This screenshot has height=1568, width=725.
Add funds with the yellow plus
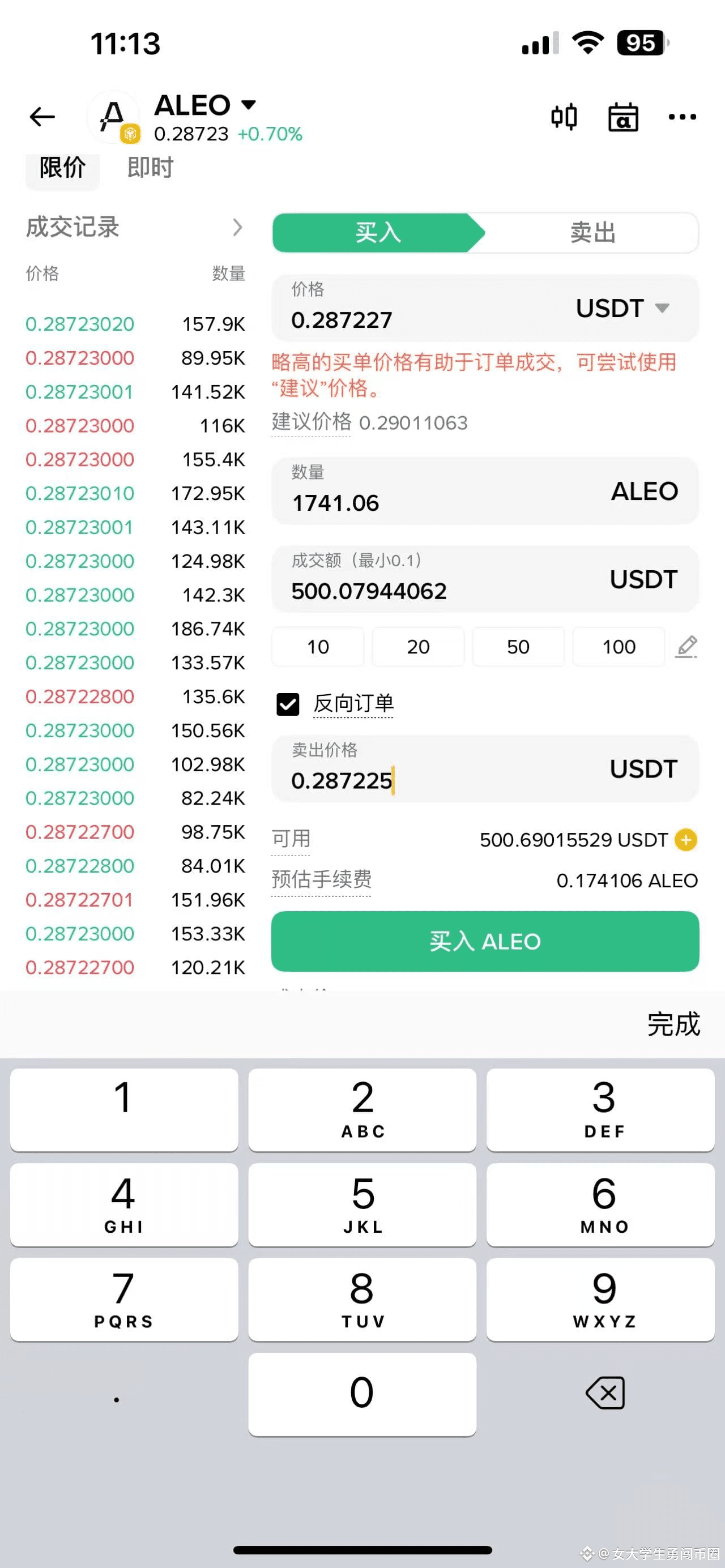pyautogui.click(x=685, y=840)
